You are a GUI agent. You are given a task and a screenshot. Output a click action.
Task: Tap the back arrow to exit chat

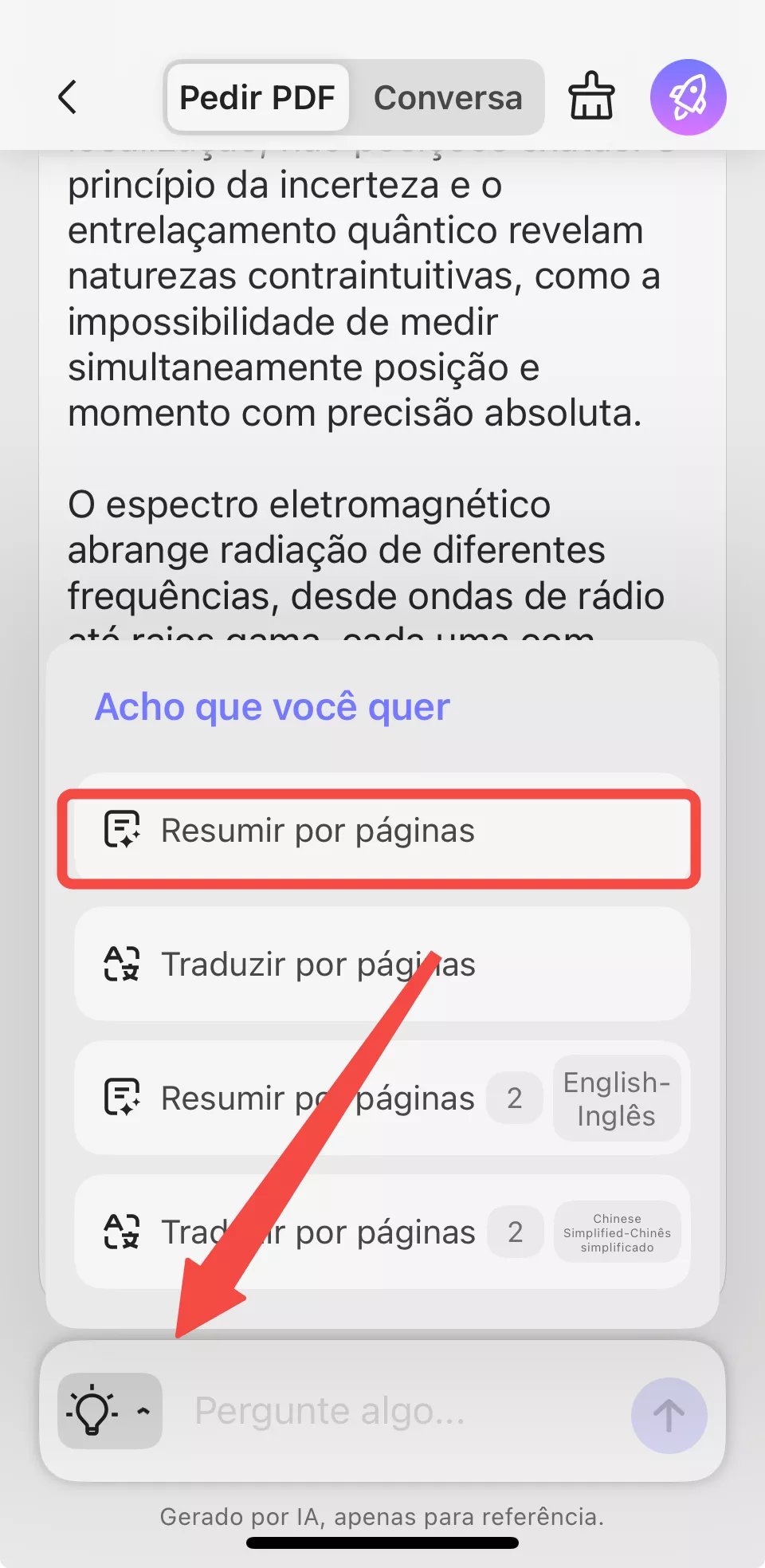(x=69, y=98)
